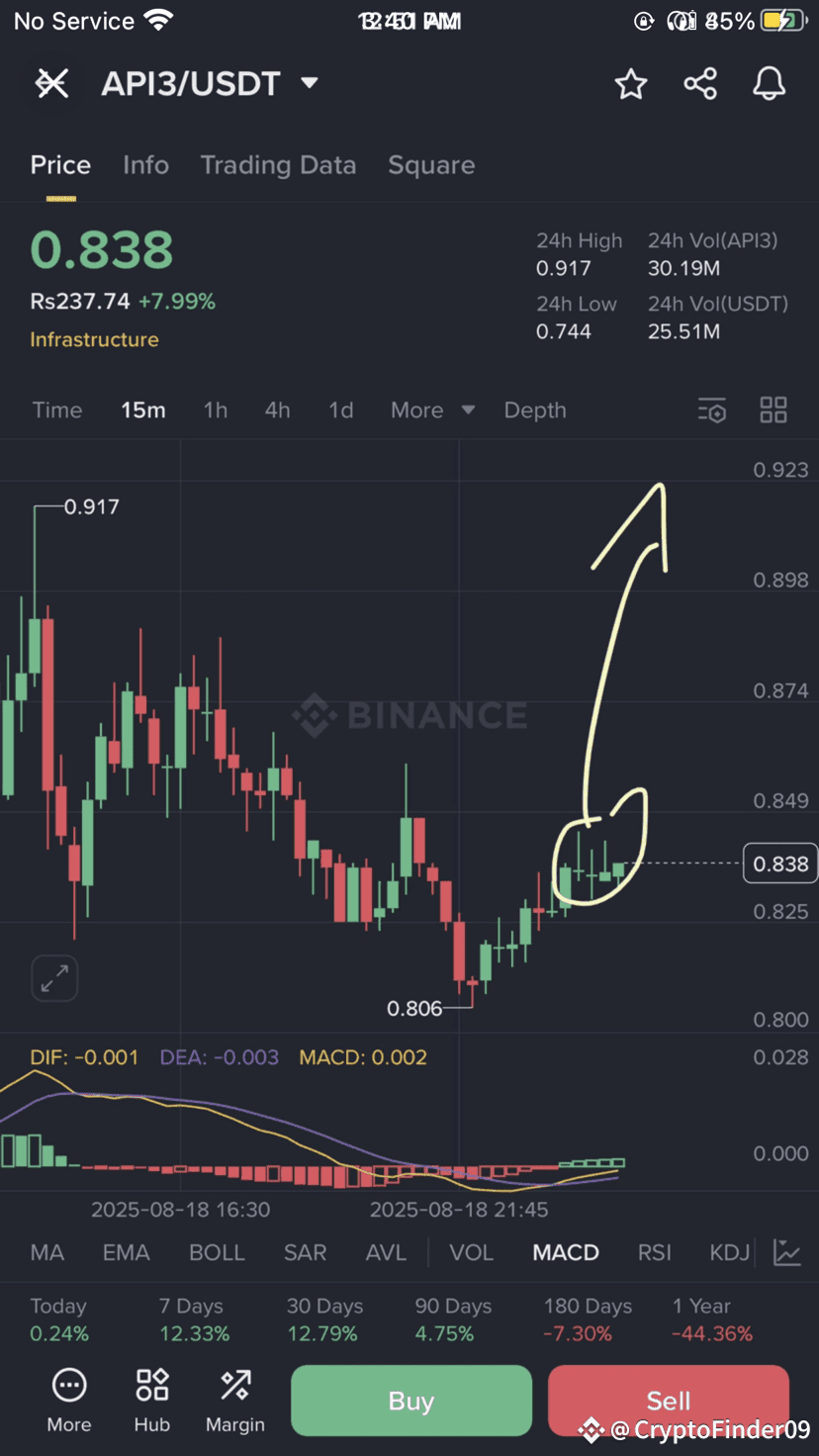Tap the green Buy button
The width and height of the screenshot is (819, 1456).
[411, 1401]
